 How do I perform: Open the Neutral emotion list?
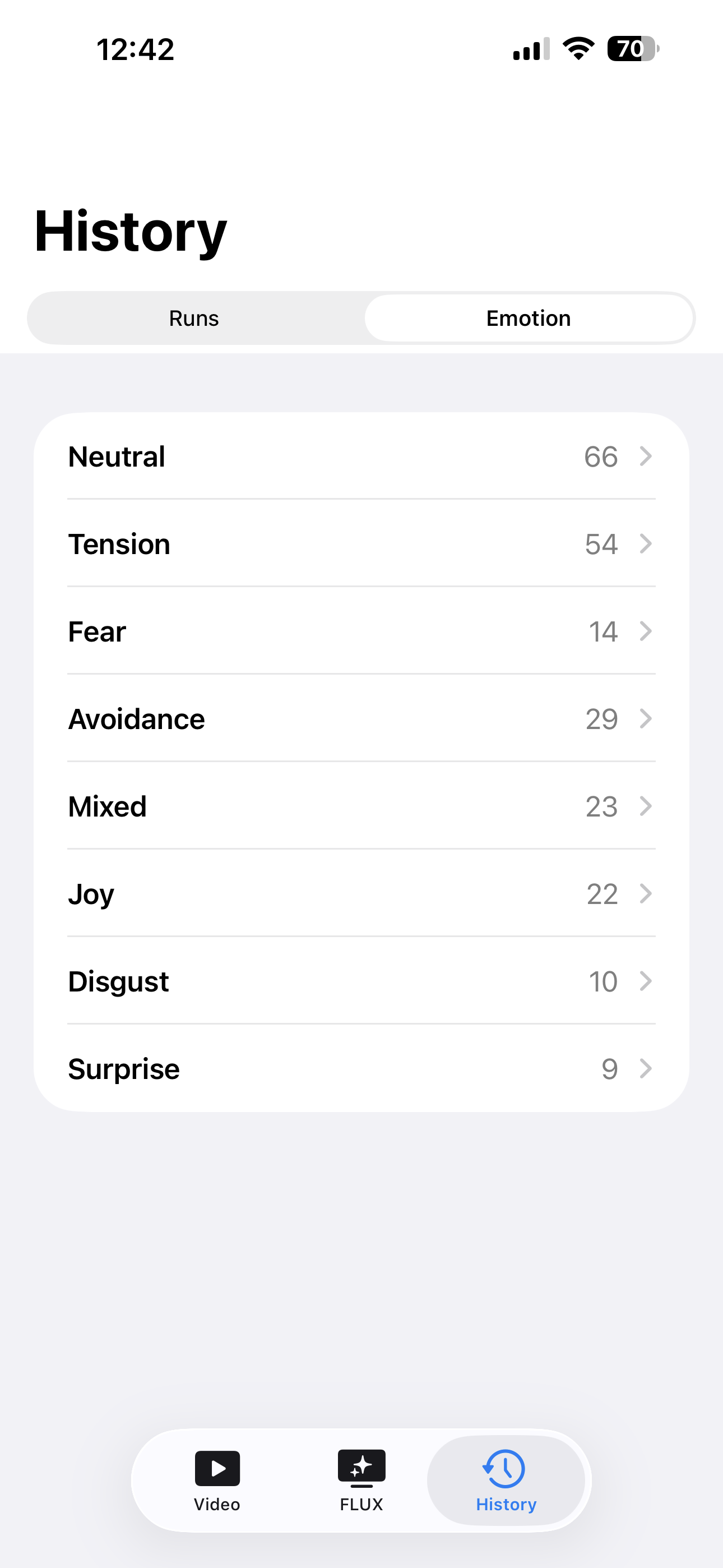[361, 456]
